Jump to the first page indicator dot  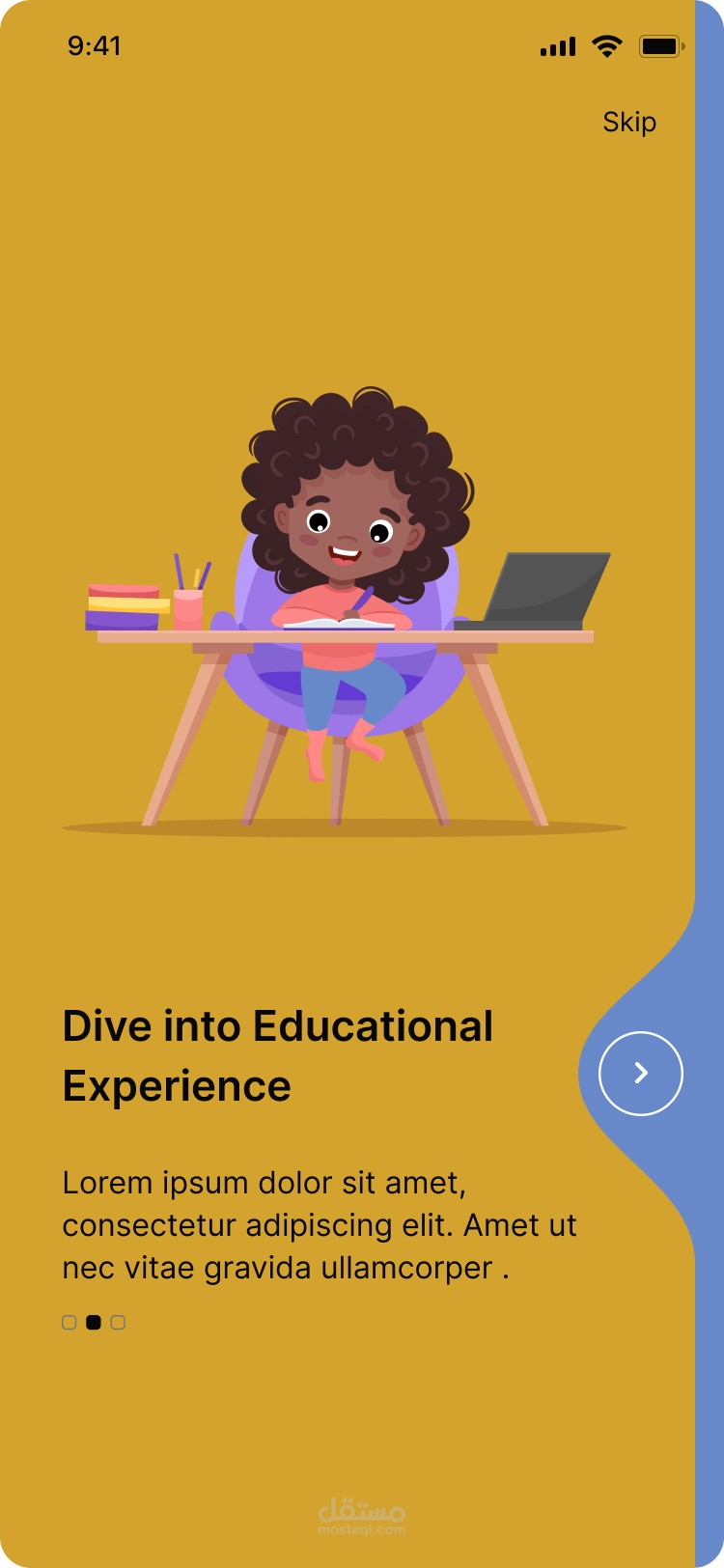(x=70, y=1322)
